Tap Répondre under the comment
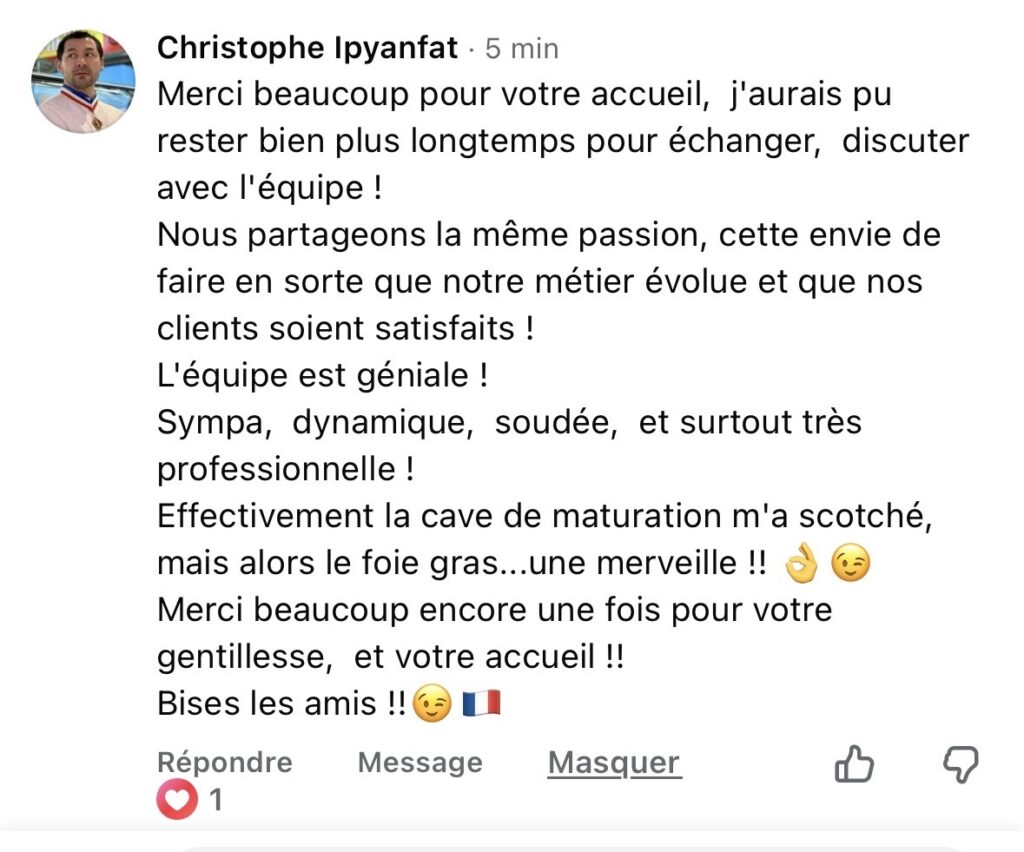The height and width of the screenshot is (852, 1024). click(x=225, y=763)
